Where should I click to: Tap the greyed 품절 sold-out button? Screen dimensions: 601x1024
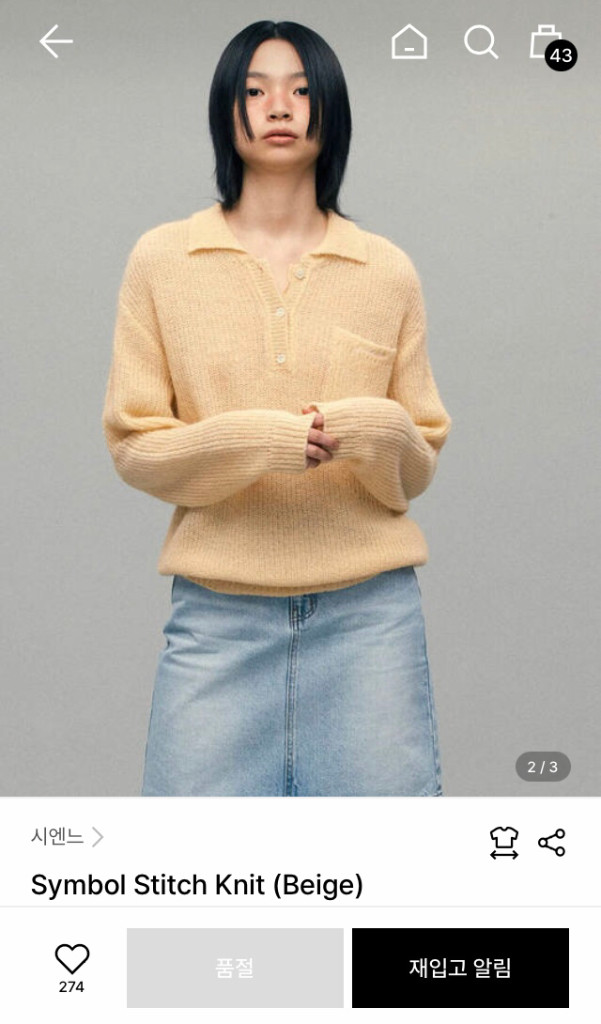tap(235, 967)
